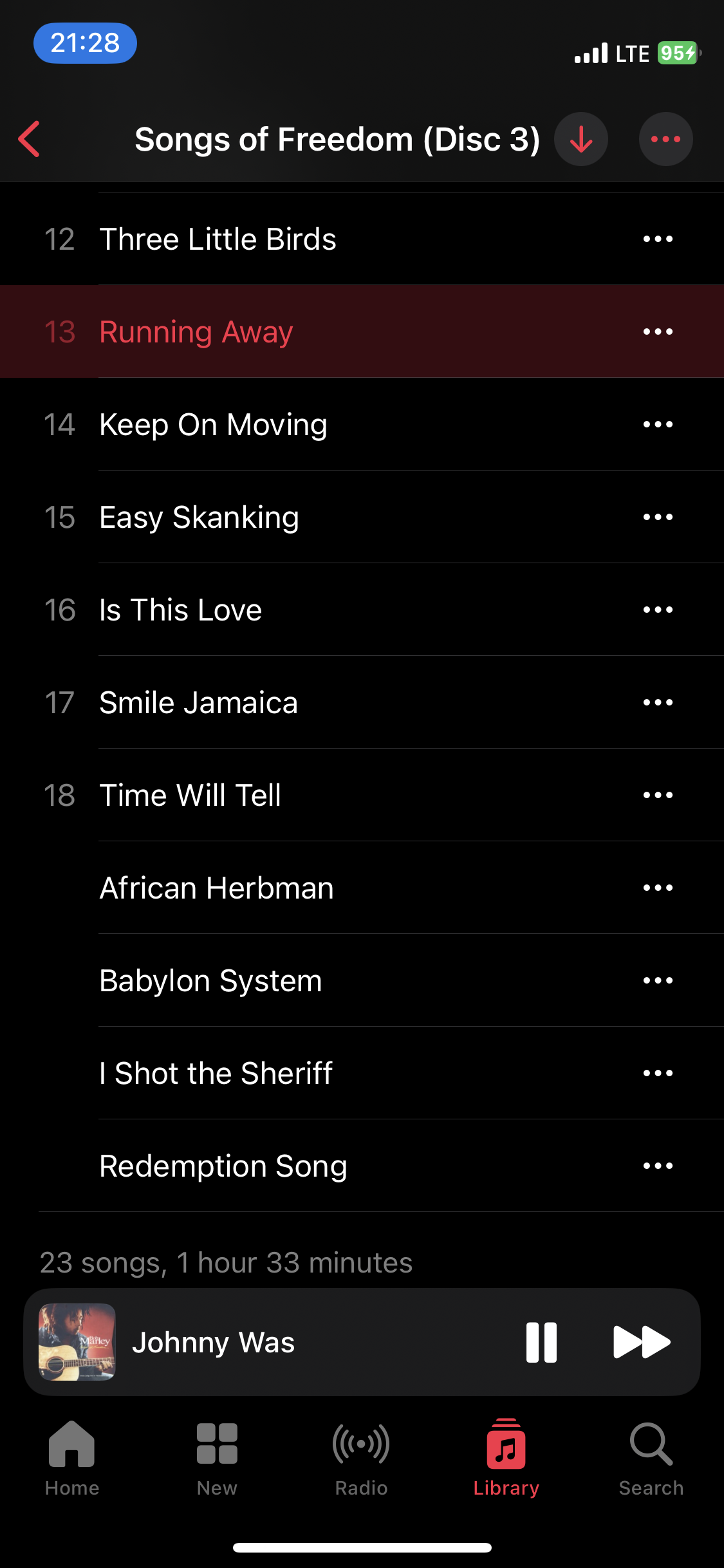Open options for Easy Skanking
Image resolution: width=724 pixels, height=1568 pixels.
(x=658, y=517)
